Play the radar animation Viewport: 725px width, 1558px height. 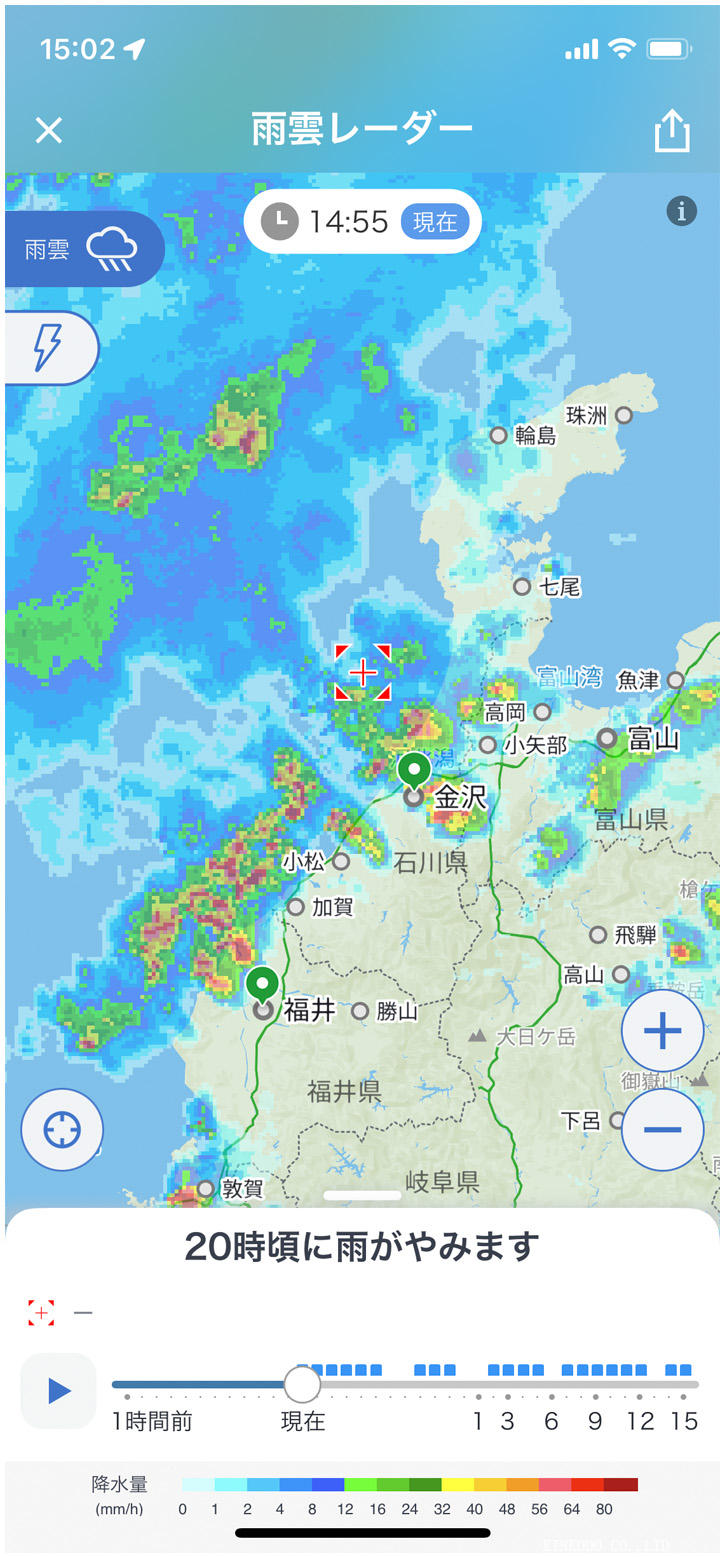[59, 1390]
